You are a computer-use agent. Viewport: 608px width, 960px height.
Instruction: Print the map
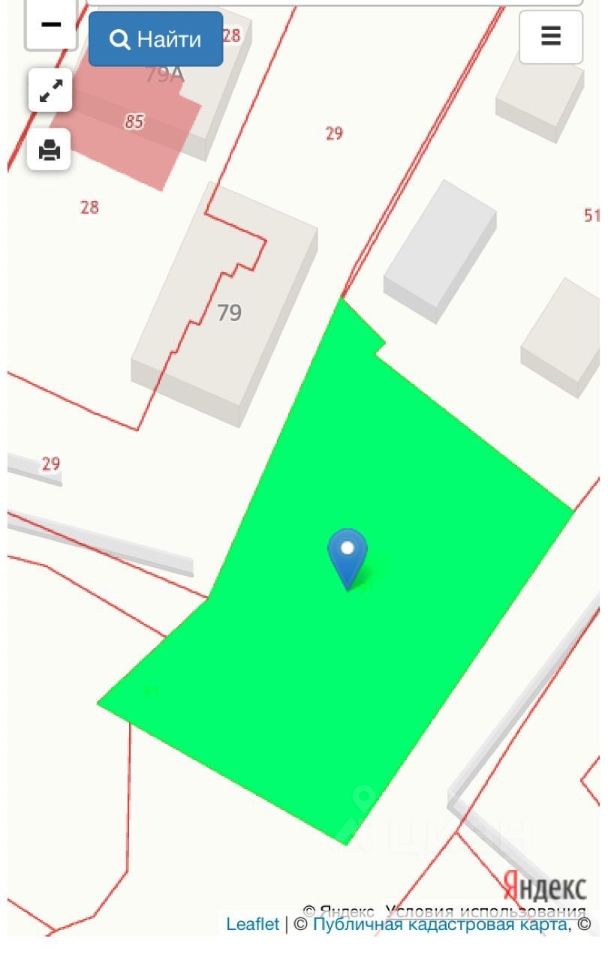tap(49, 150)
